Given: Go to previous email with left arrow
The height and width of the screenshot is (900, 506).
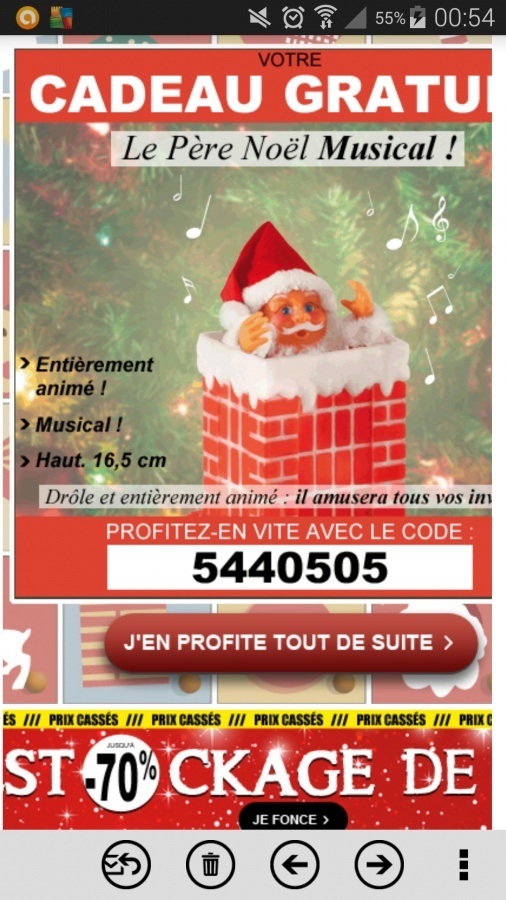Looking at the screenshot, I should [295, 864].
